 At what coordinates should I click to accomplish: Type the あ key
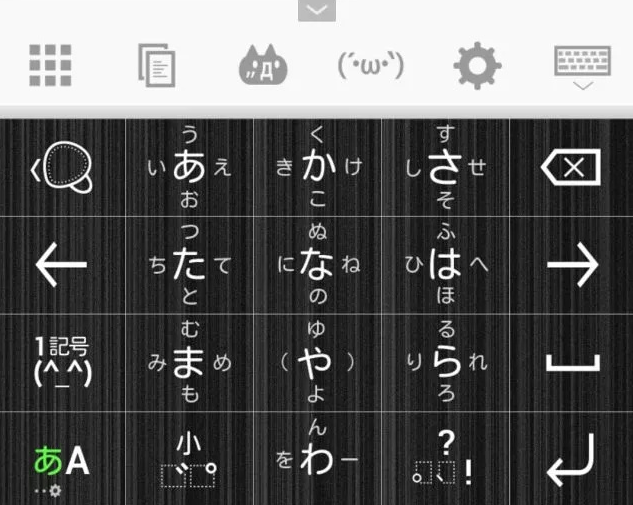pyautogui.click(x=190, y=167)
